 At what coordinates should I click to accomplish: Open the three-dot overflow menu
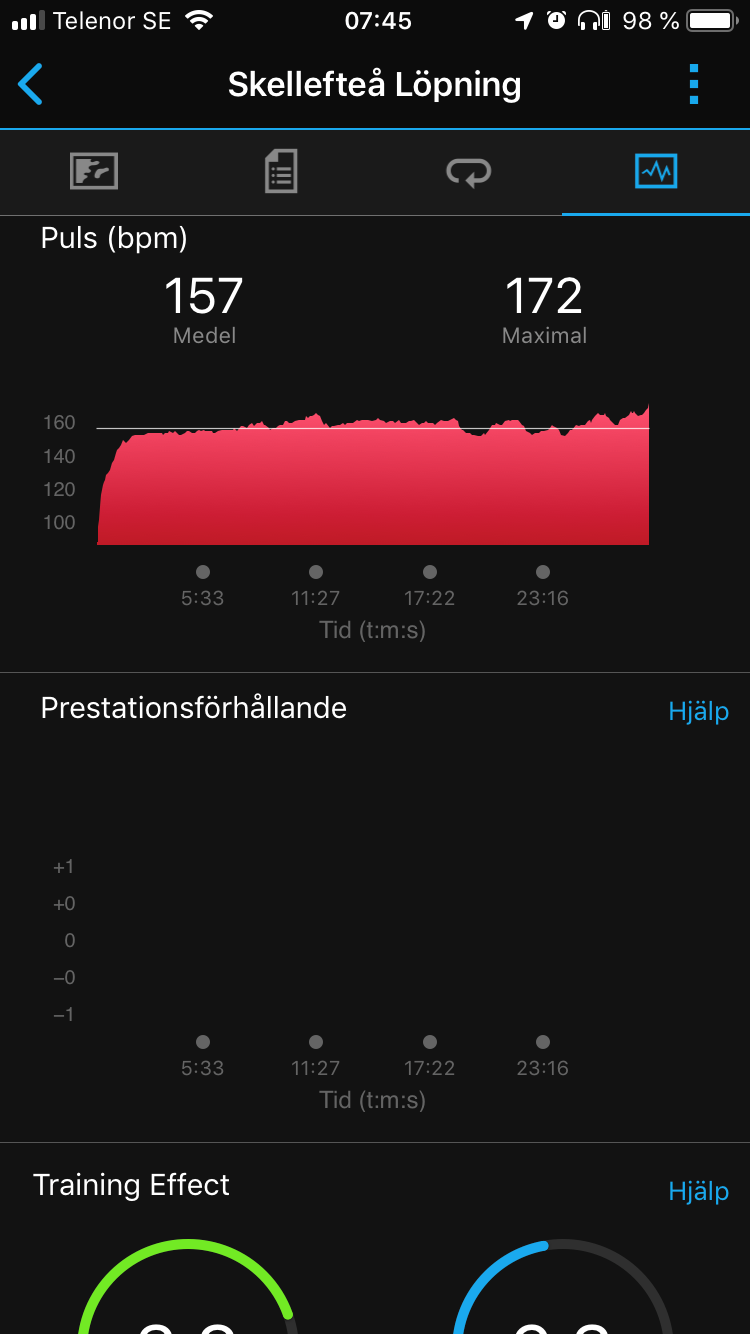coord(694,84)
